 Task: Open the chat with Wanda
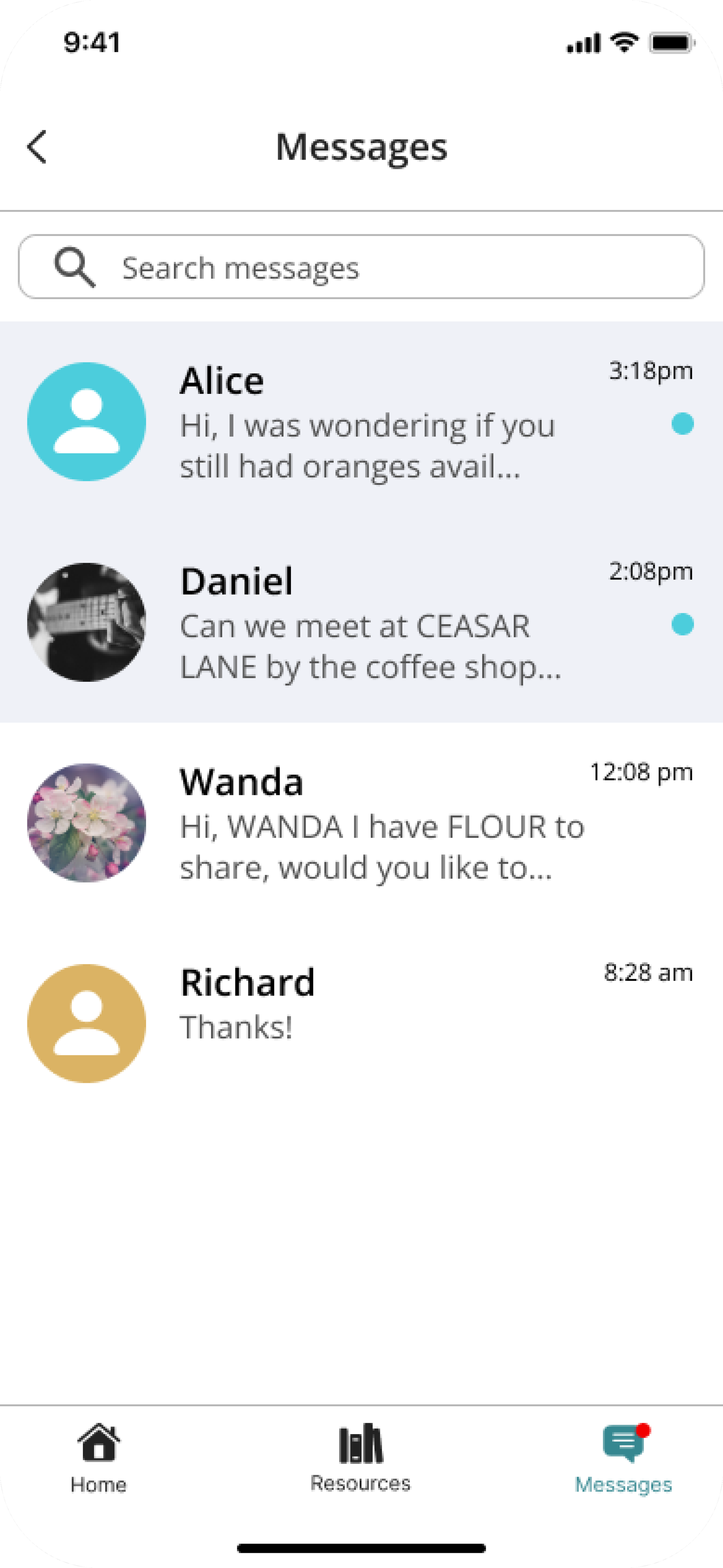click(361, 822)
